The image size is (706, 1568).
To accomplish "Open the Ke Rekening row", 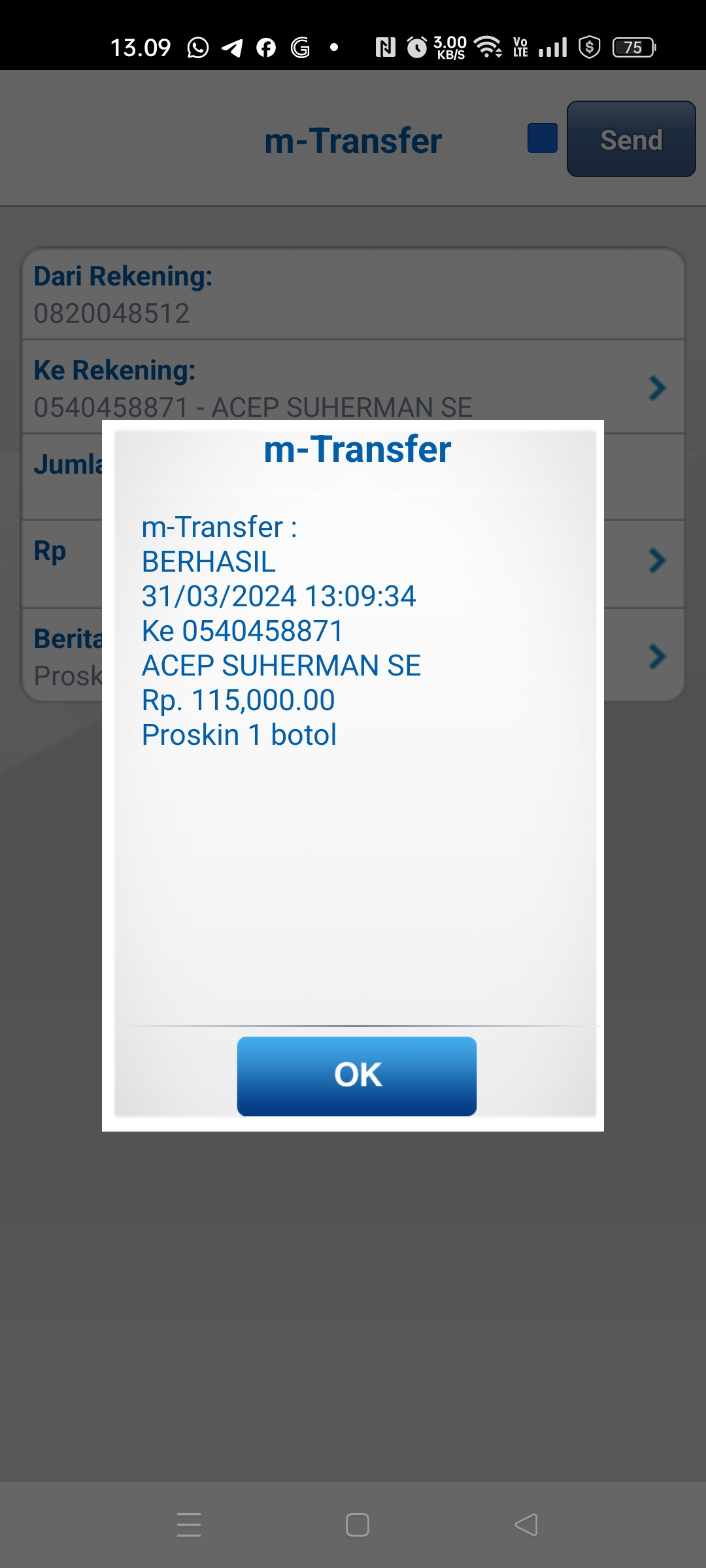I will tap(353, 387).
